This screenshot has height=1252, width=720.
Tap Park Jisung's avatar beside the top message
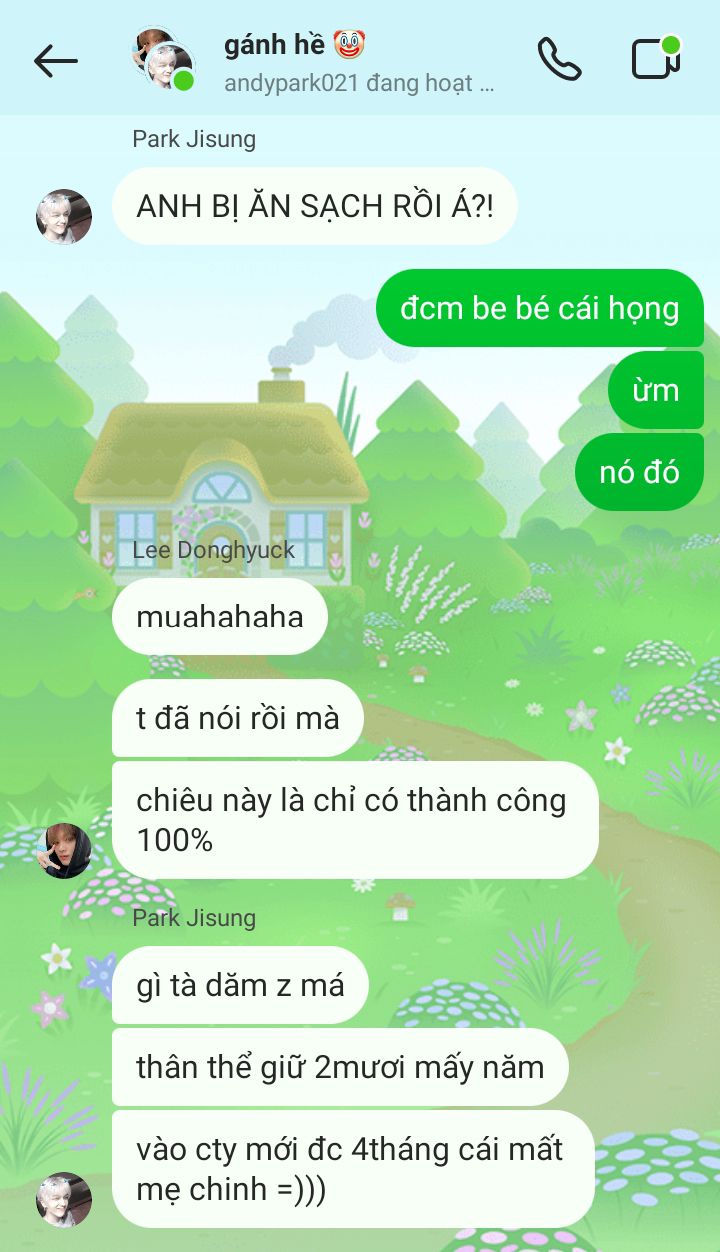tap(64, 216)
